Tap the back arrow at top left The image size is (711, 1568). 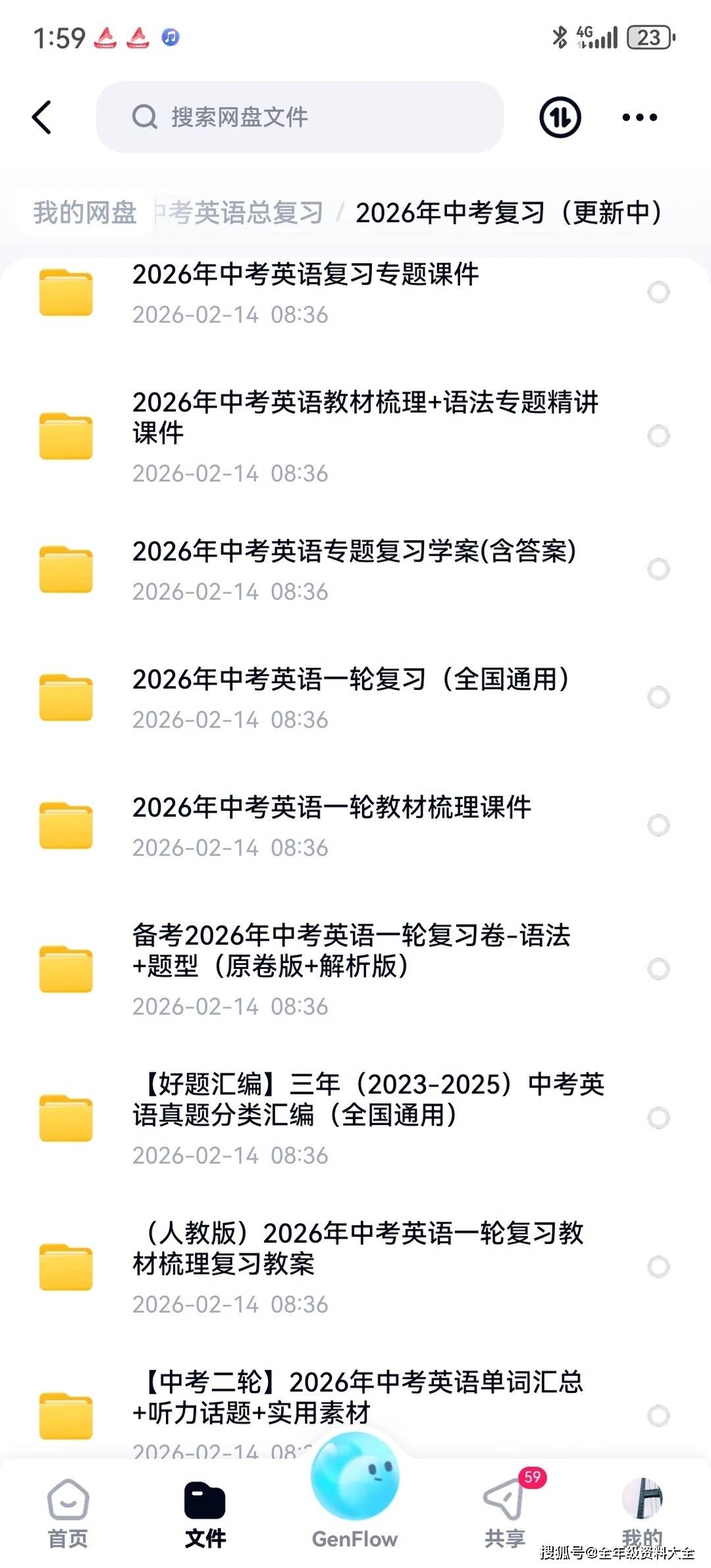(x=42, y=117)
